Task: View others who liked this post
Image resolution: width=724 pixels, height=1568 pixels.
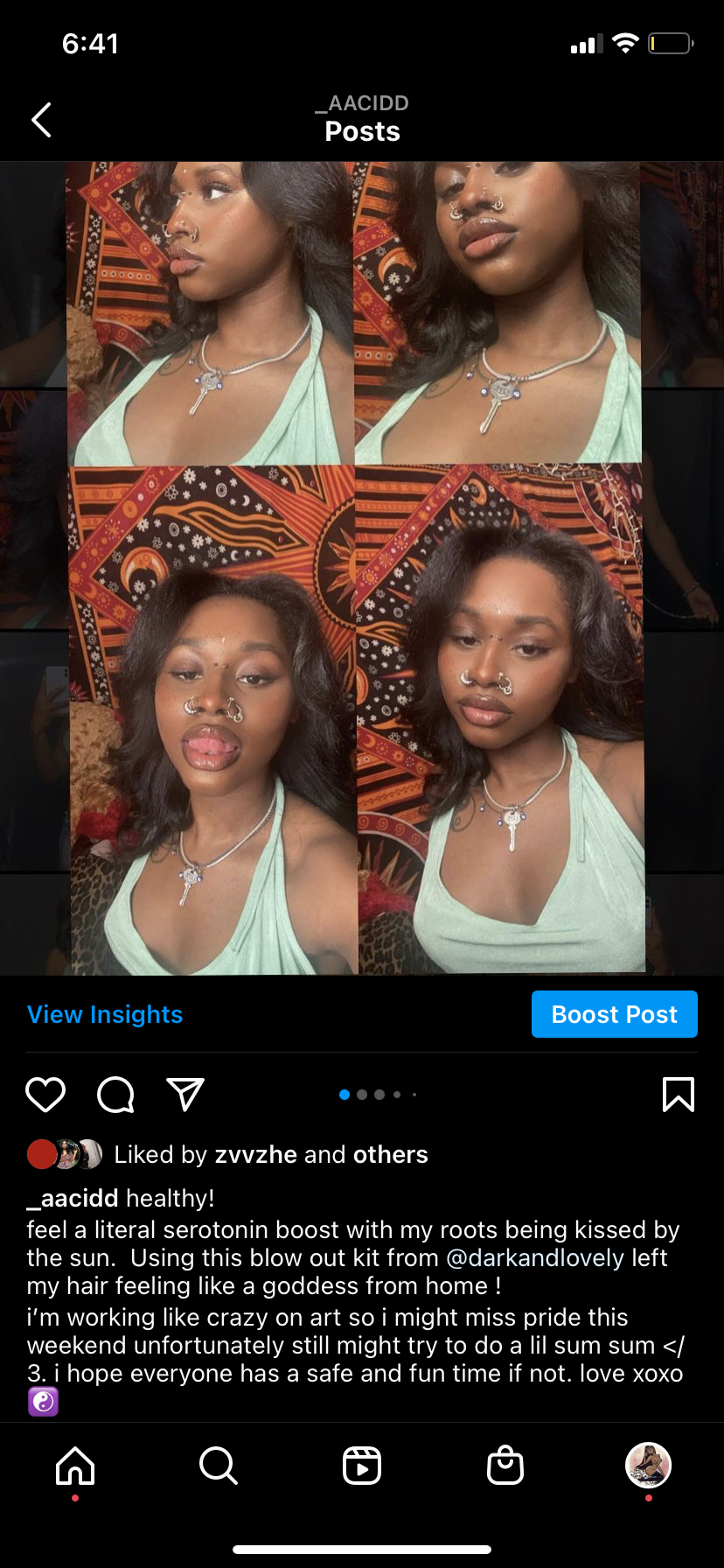Action: [390, 1155]
